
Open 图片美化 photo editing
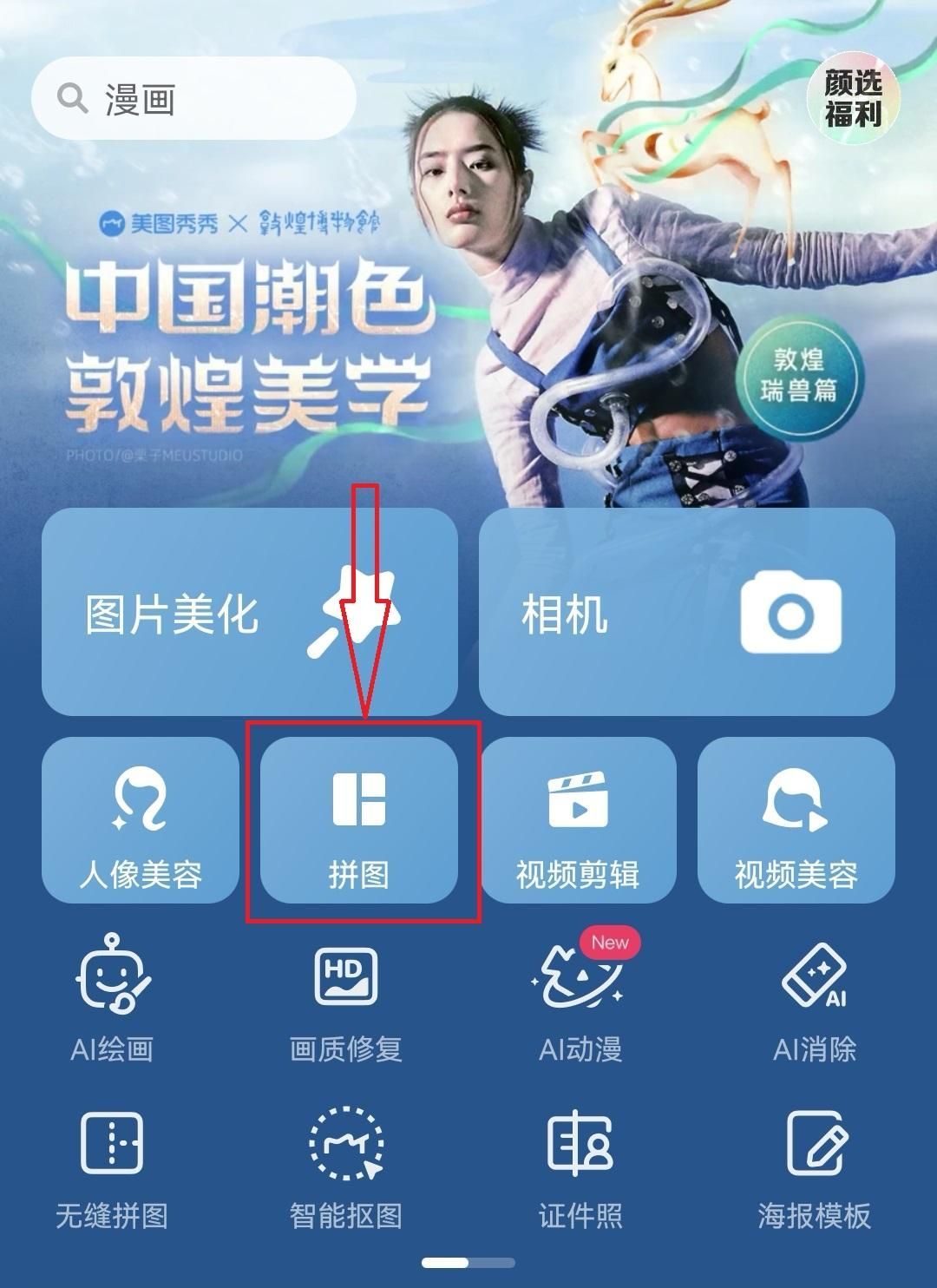[249, 612]
